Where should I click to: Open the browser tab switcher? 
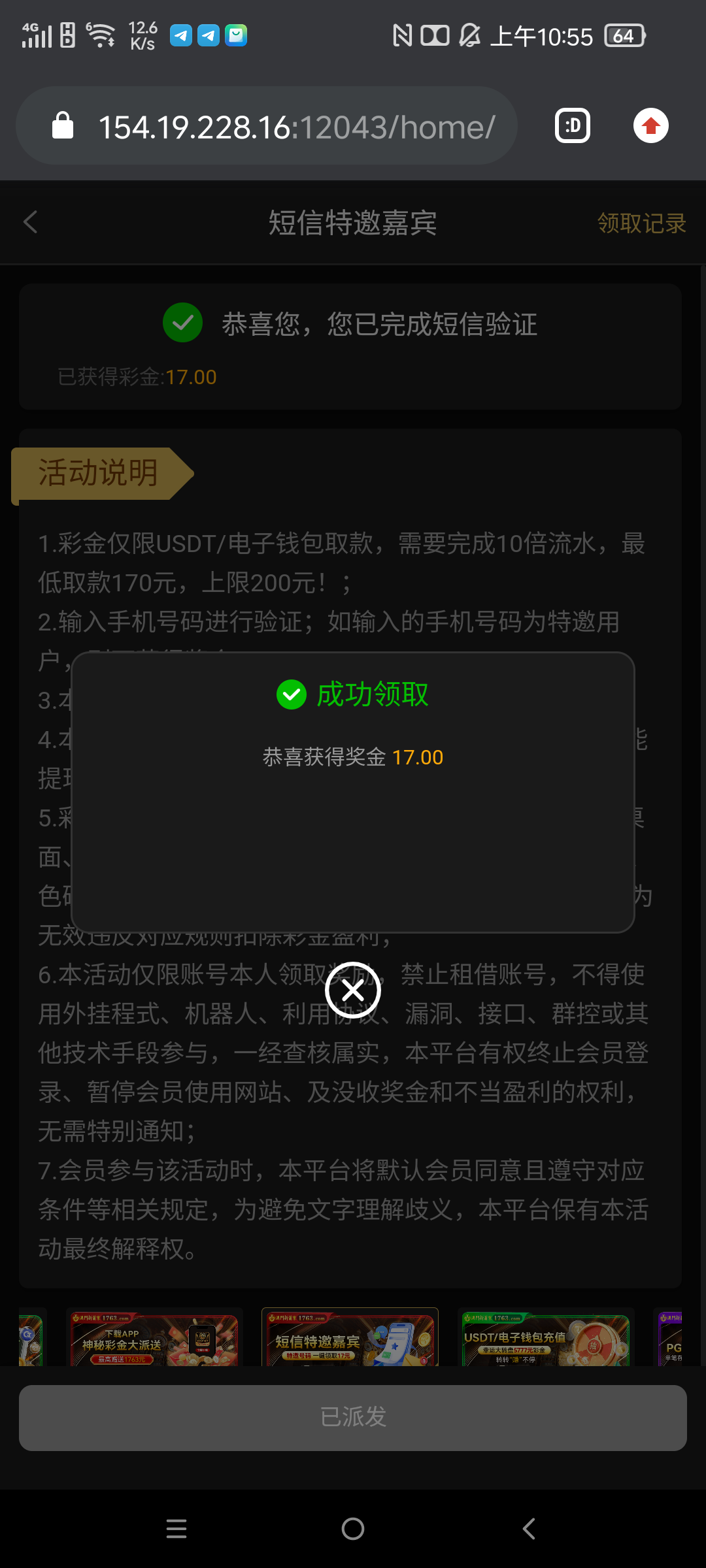573,125
